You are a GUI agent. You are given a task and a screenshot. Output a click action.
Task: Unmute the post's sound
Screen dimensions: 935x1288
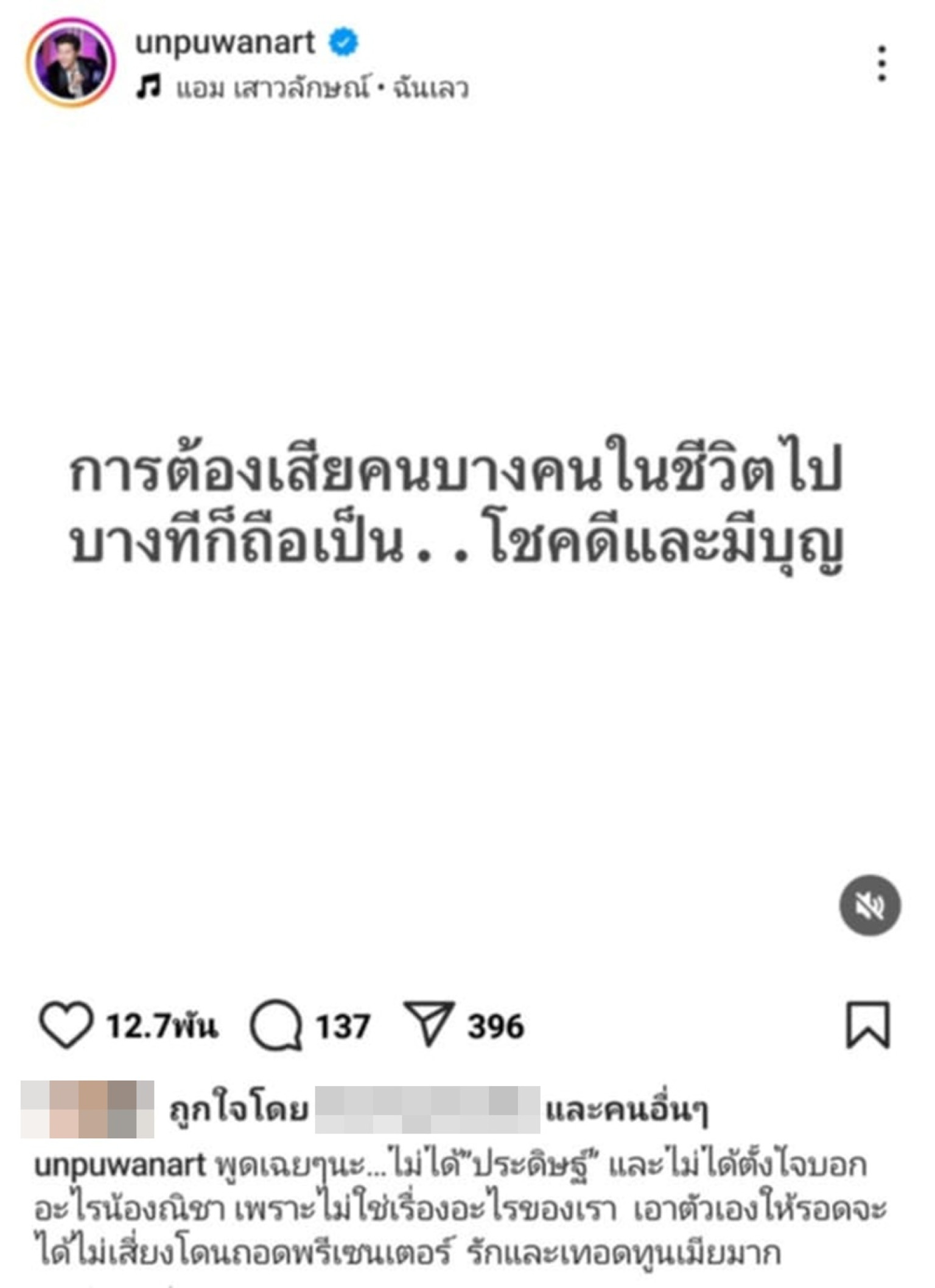(x=869, y=906)
